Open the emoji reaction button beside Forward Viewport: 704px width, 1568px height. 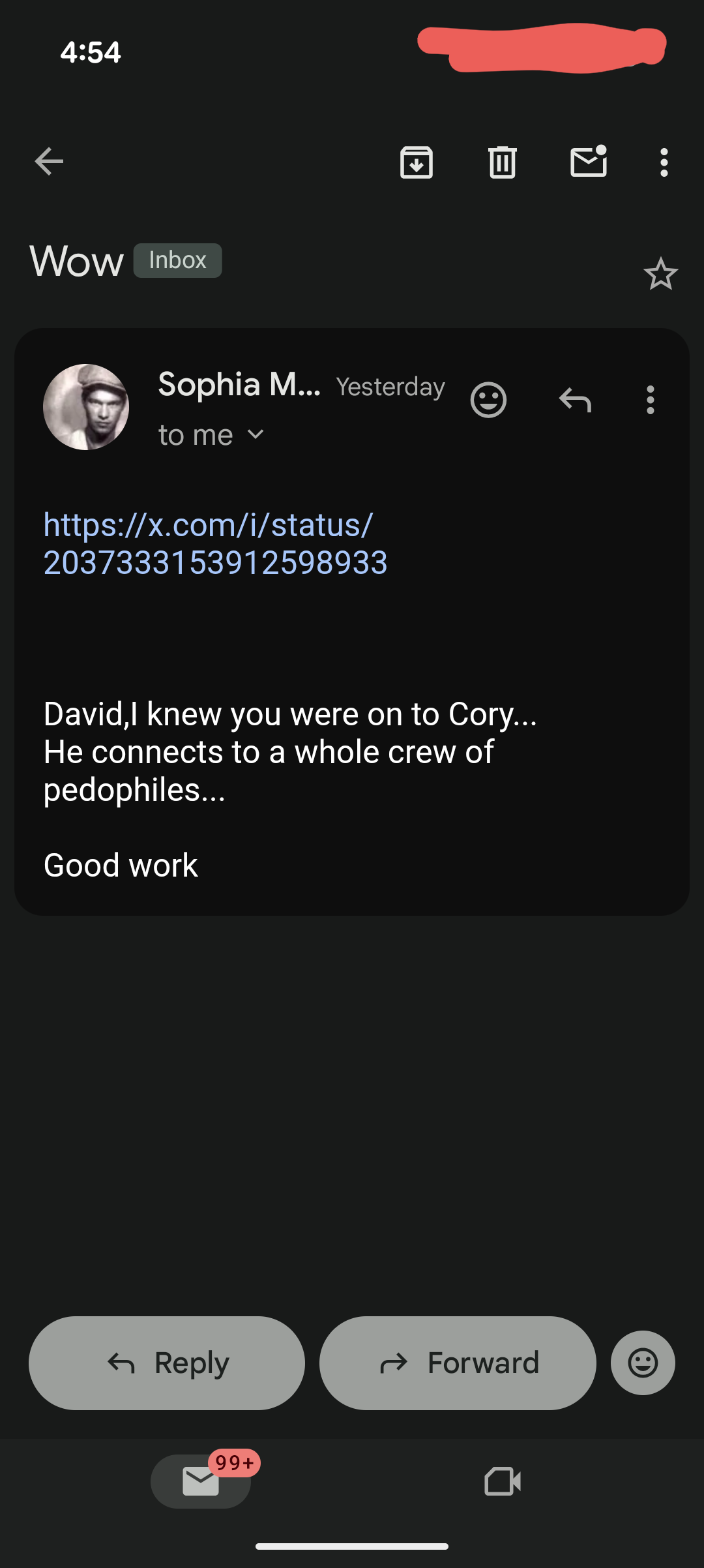(x=643, y=1363)
